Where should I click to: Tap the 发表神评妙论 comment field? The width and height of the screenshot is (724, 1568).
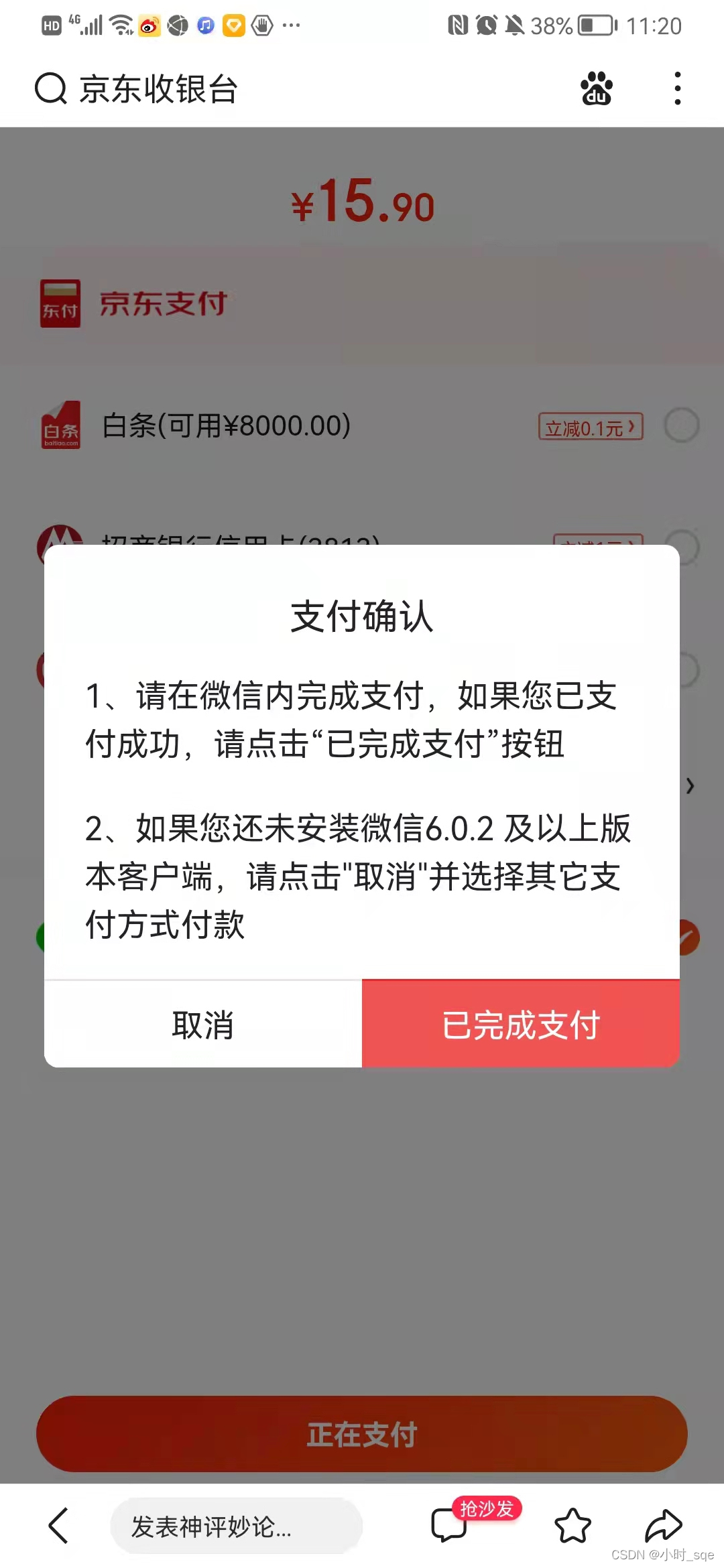coord(237,1526)
